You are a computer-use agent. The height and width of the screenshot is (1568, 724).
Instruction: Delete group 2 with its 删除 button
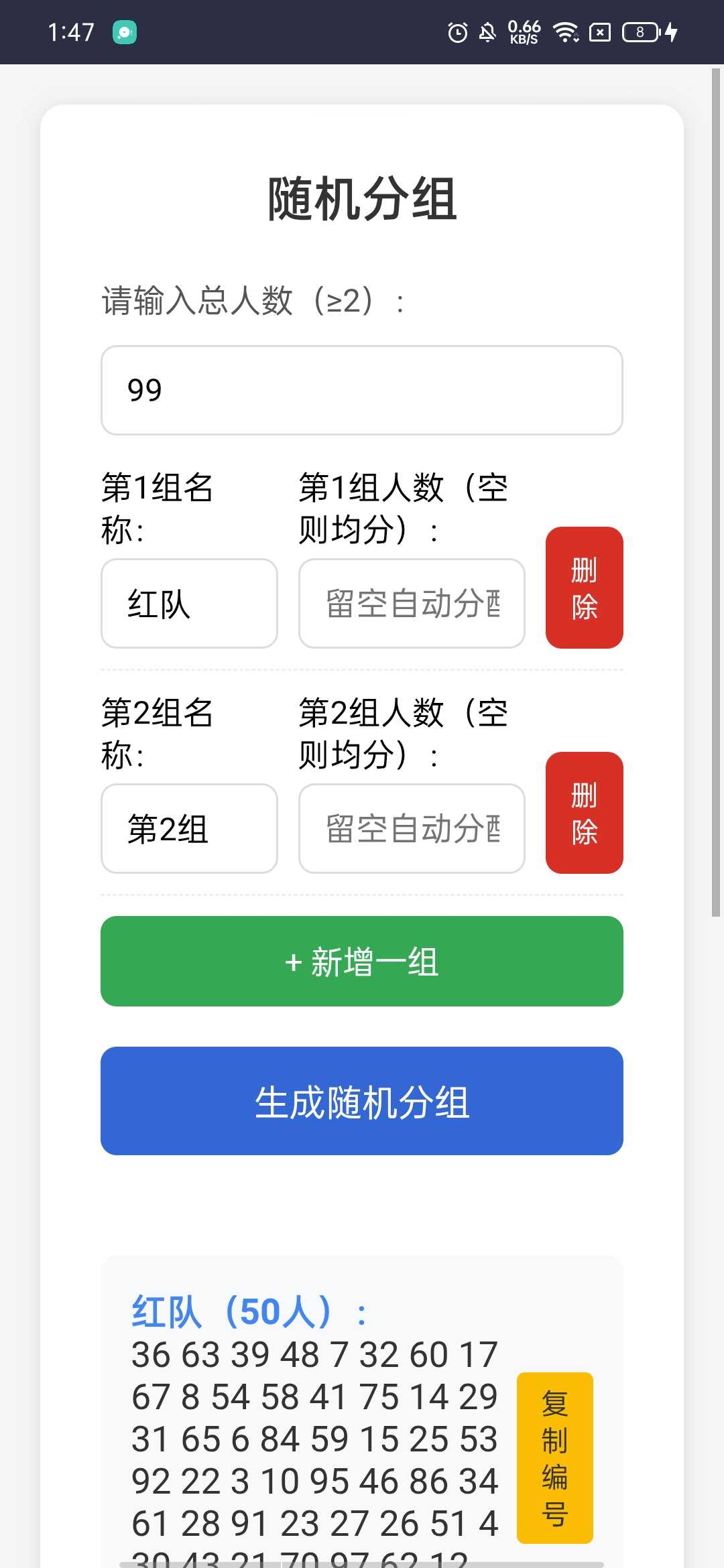pos(584,813)
